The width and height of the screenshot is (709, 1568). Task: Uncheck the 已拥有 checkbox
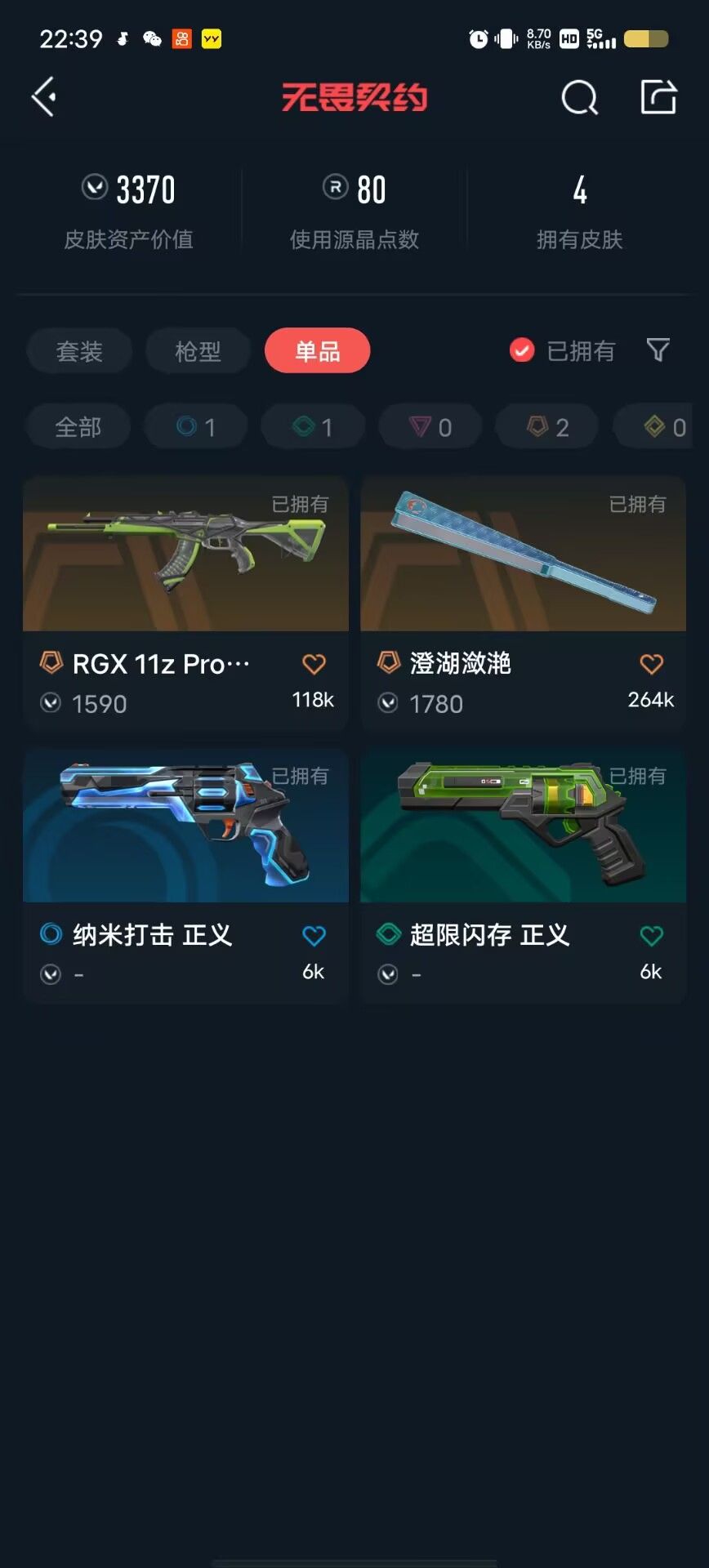[522, 350]
